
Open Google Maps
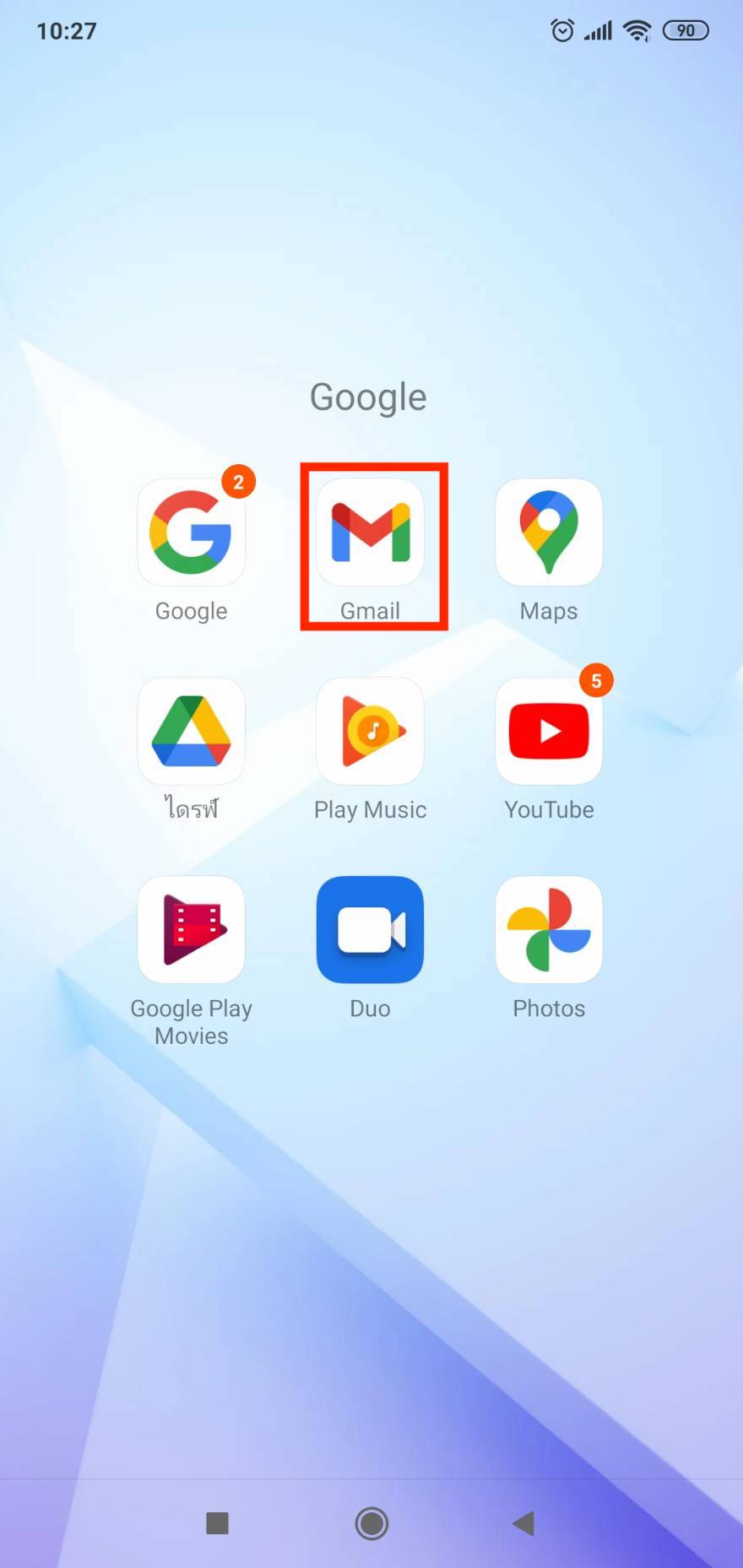pyautogui.click(x=549, y=533)
